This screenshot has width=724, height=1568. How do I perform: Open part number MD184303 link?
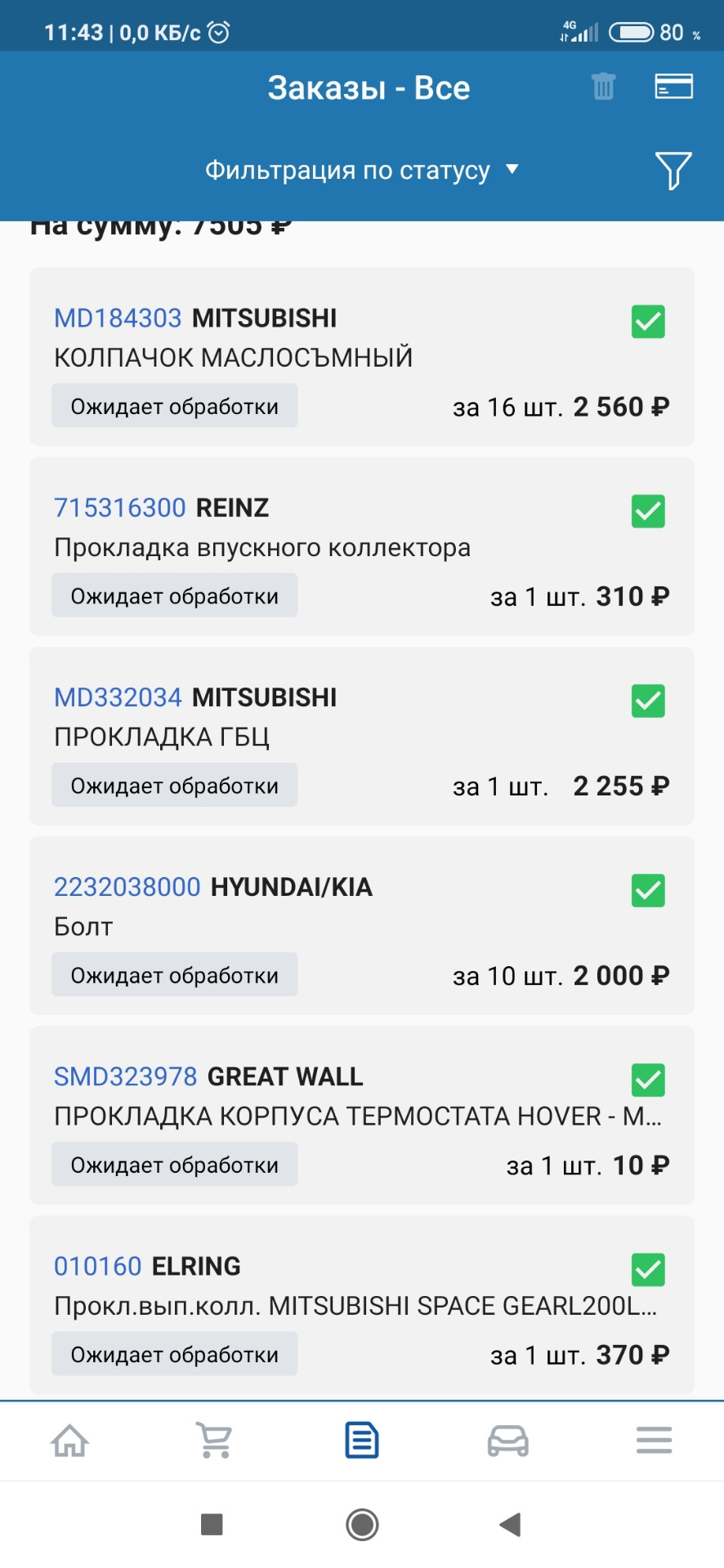pyautogui.click(x=118, y=318)
